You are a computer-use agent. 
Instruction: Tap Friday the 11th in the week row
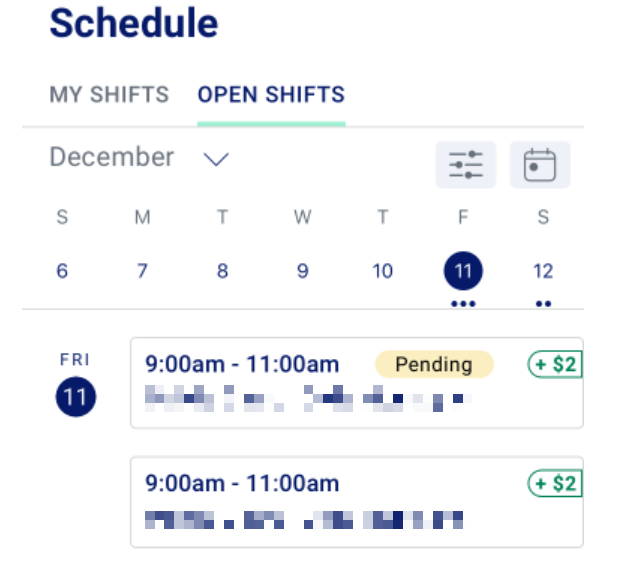pyautogui.click(x=463, y=271)
